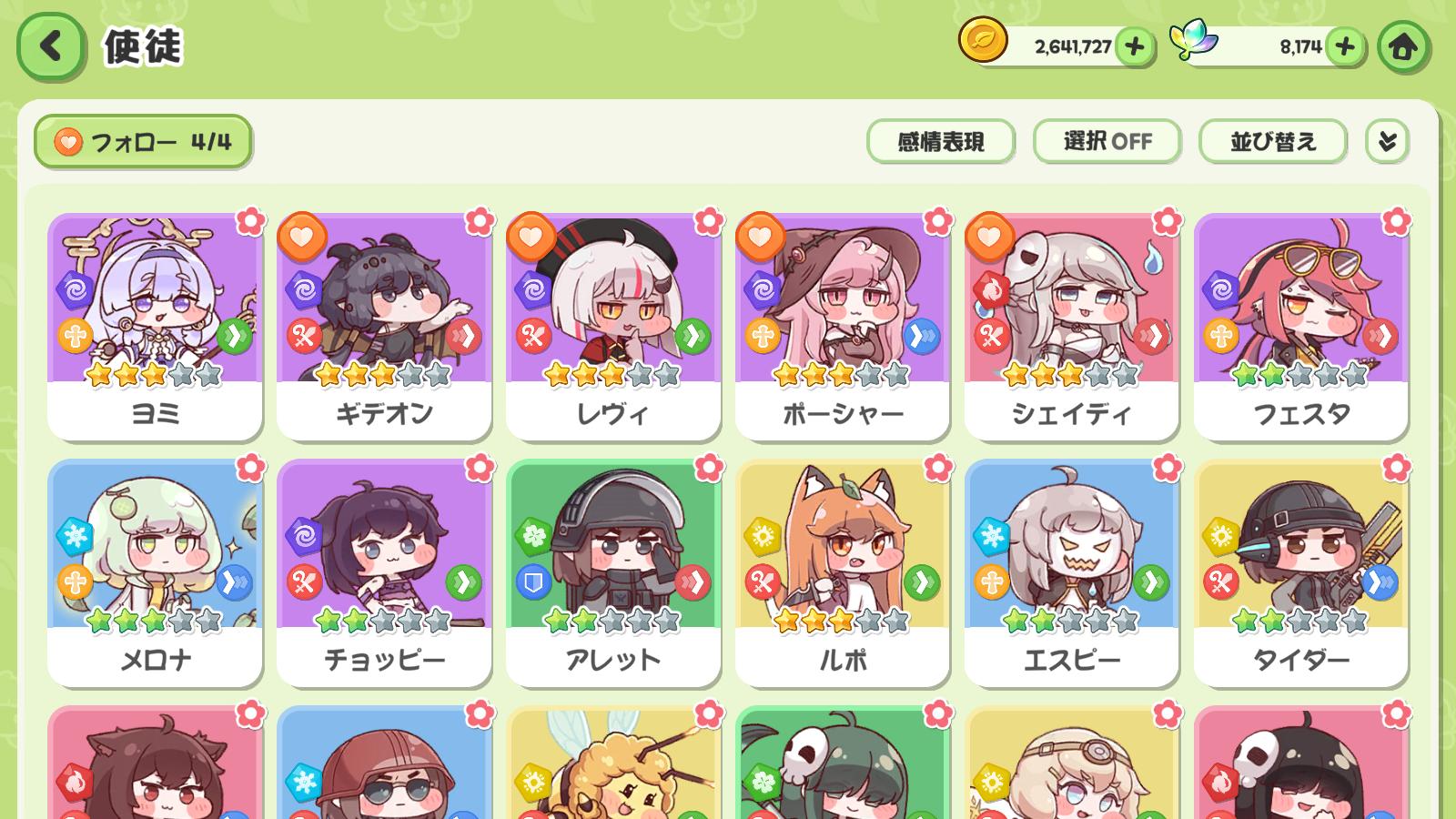Toggle the 選択 OFF button

tap(1107, 142)
